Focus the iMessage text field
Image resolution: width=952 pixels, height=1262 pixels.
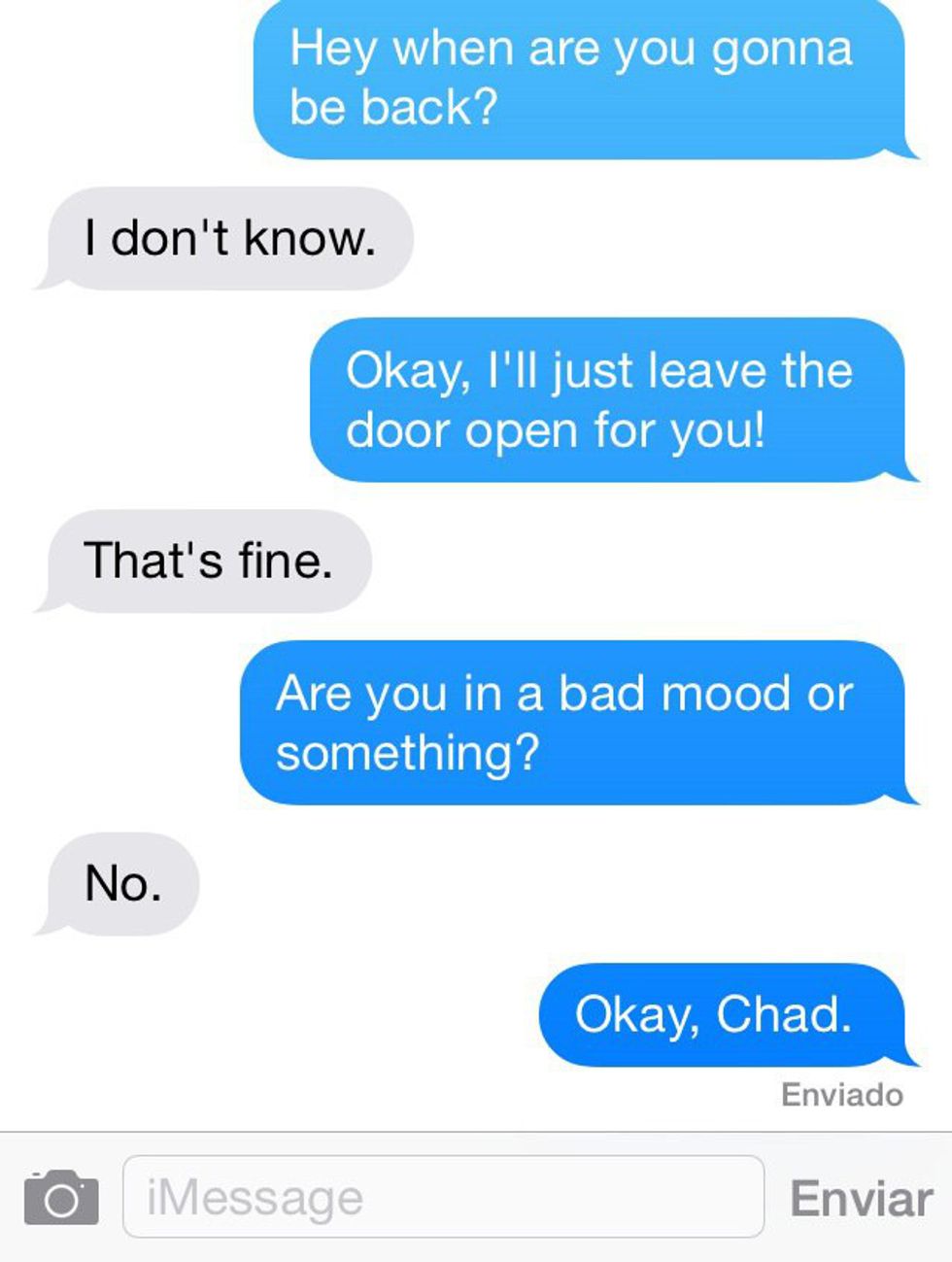click(x=443, y=1197)
